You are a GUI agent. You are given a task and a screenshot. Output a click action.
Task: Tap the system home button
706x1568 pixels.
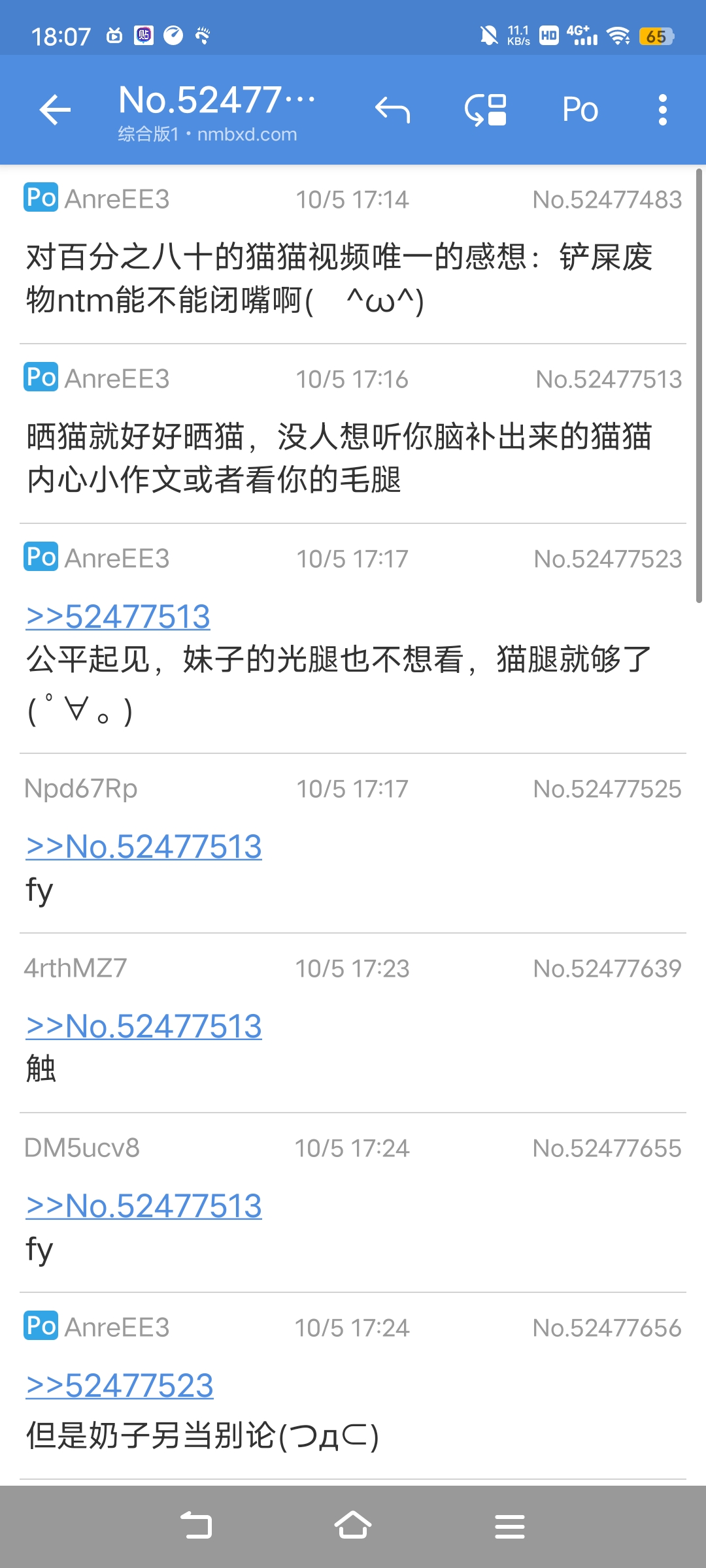[353, 1526]
